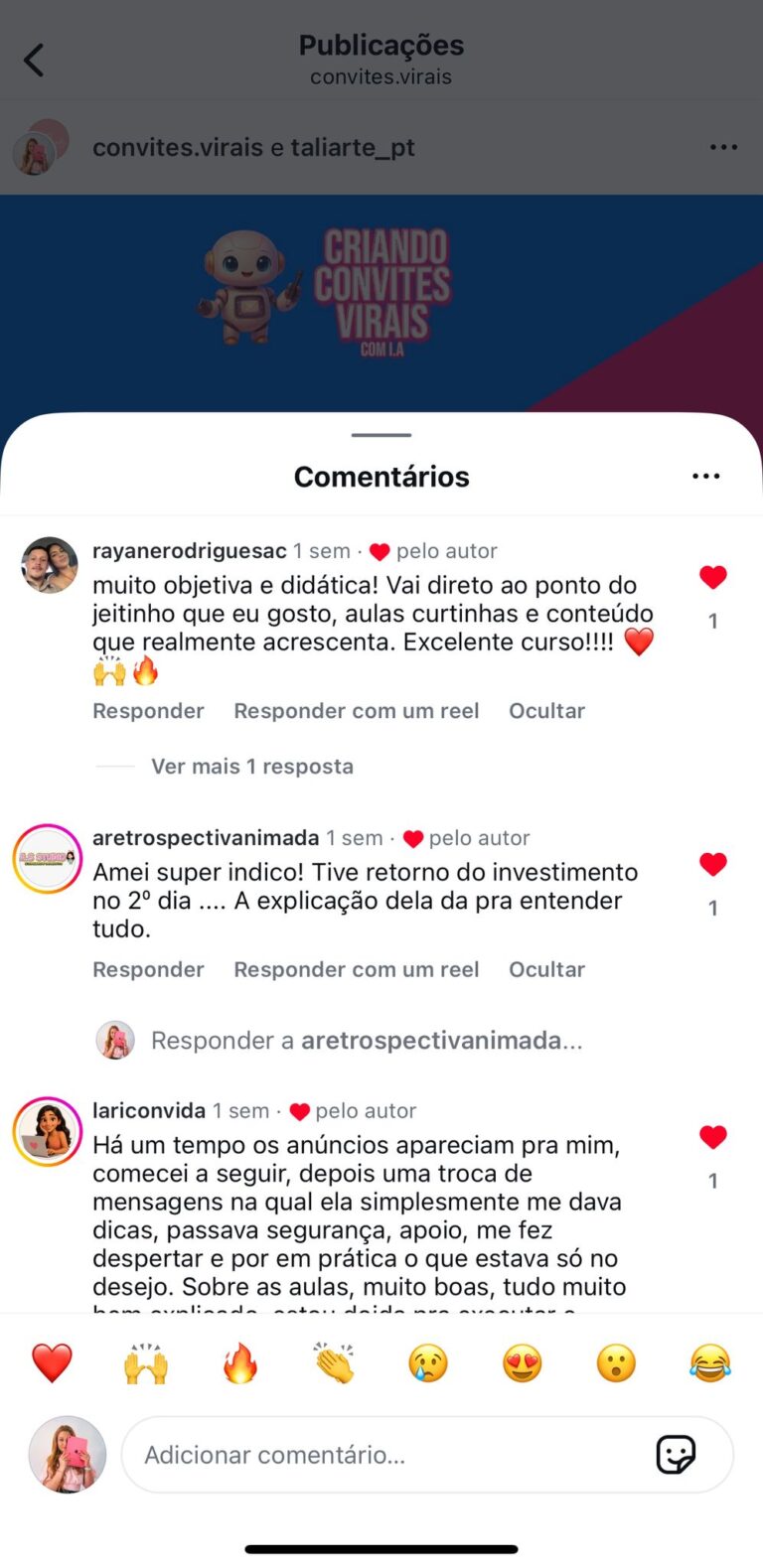This screenshot has width=763, height=1568.
Task: Reply with a reel to rayanerodriguesac
Action: [356, 711]
